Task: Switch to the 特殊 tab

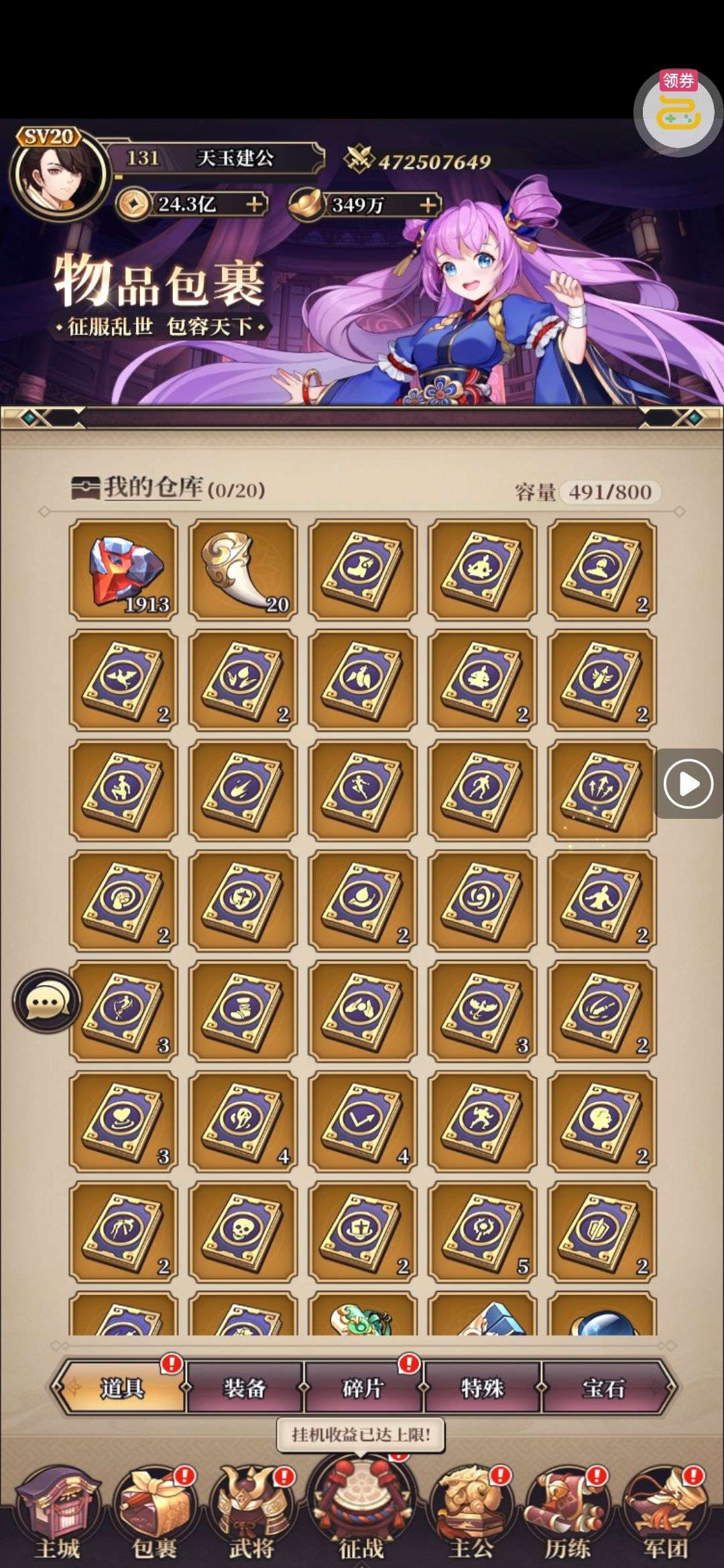Action: pos(482,1388)
